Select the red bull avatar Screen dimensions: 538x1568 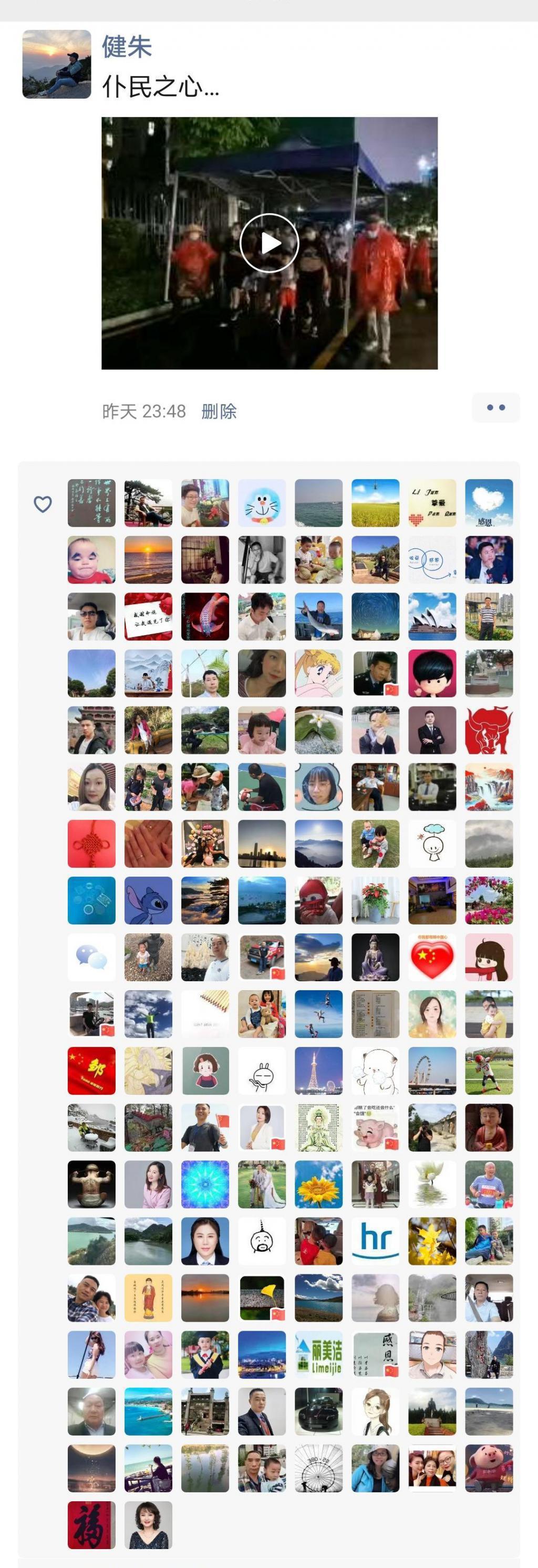click(489, 730)
